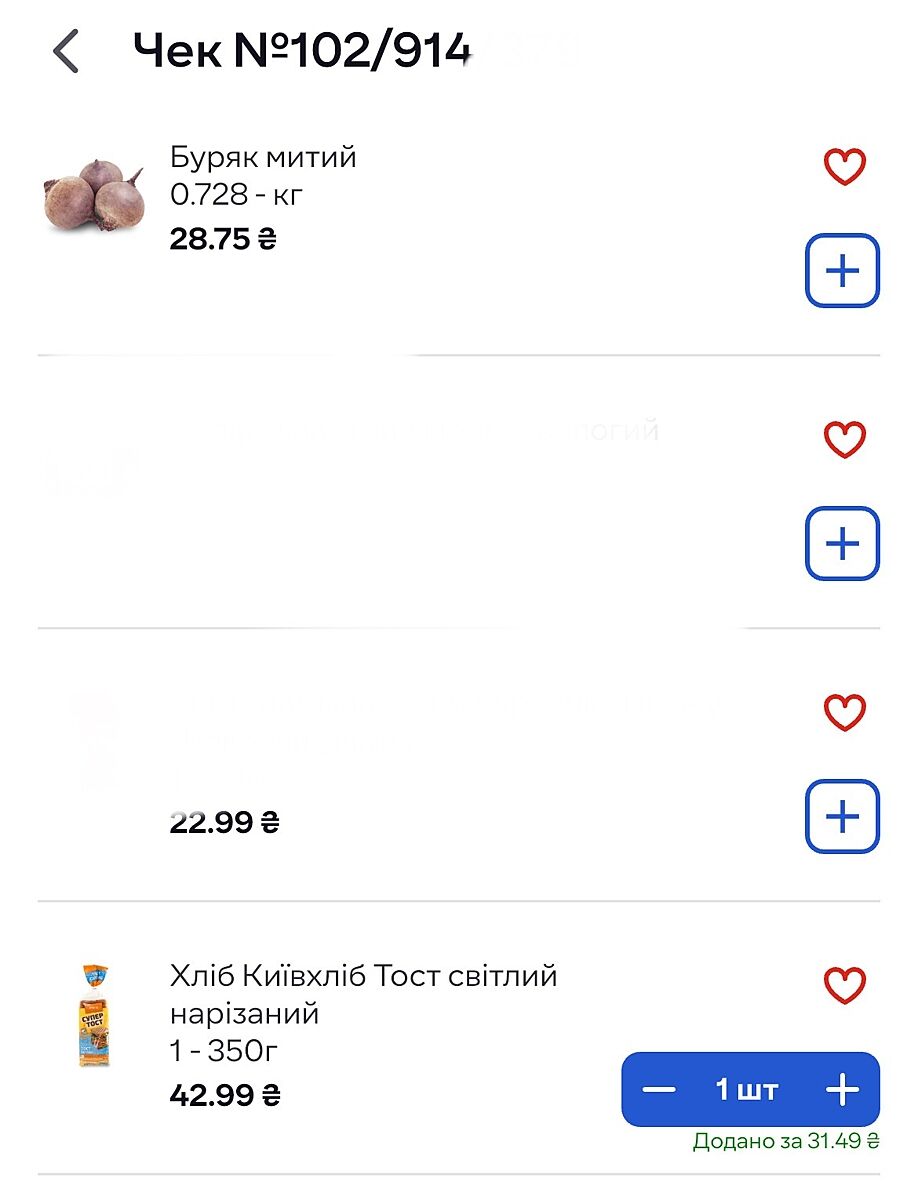918x1200 pixels.
Task: Add Буряк митий to the cart
Action: pos(842,271)
